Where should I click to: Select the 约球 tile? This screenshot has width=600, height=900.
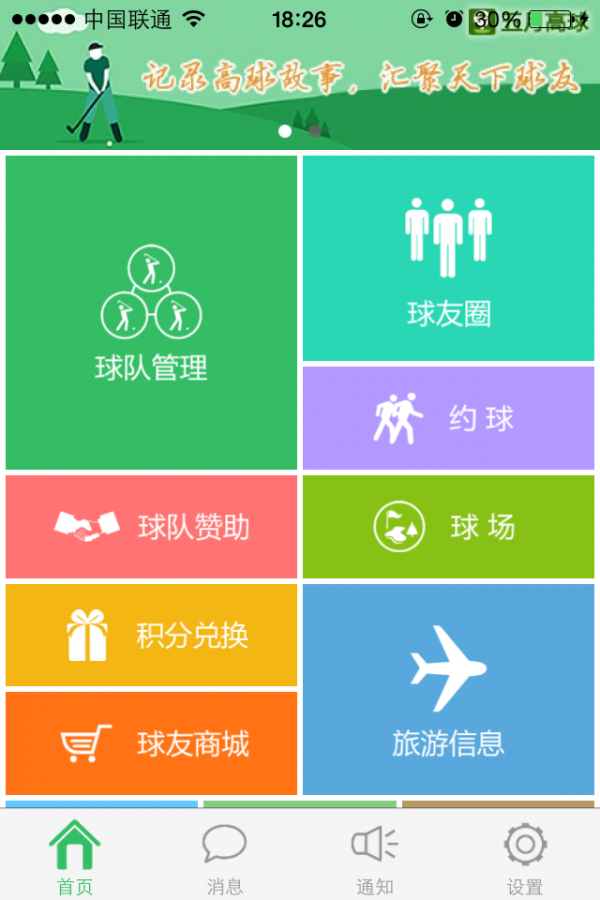(x=448, y=418)
